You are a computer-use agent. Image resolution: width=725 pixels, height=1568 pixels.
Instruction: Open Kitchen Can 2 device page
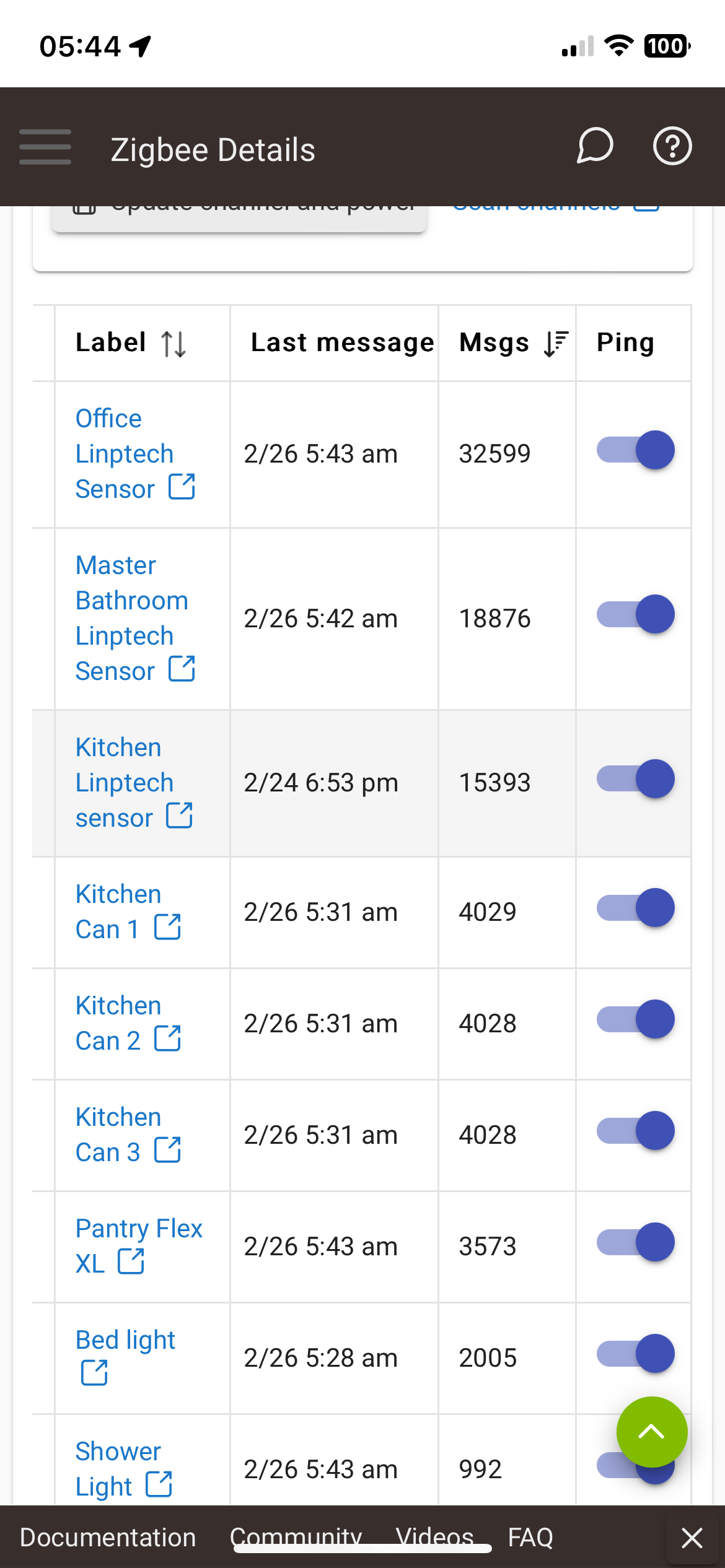click(x=128, y=1023)
